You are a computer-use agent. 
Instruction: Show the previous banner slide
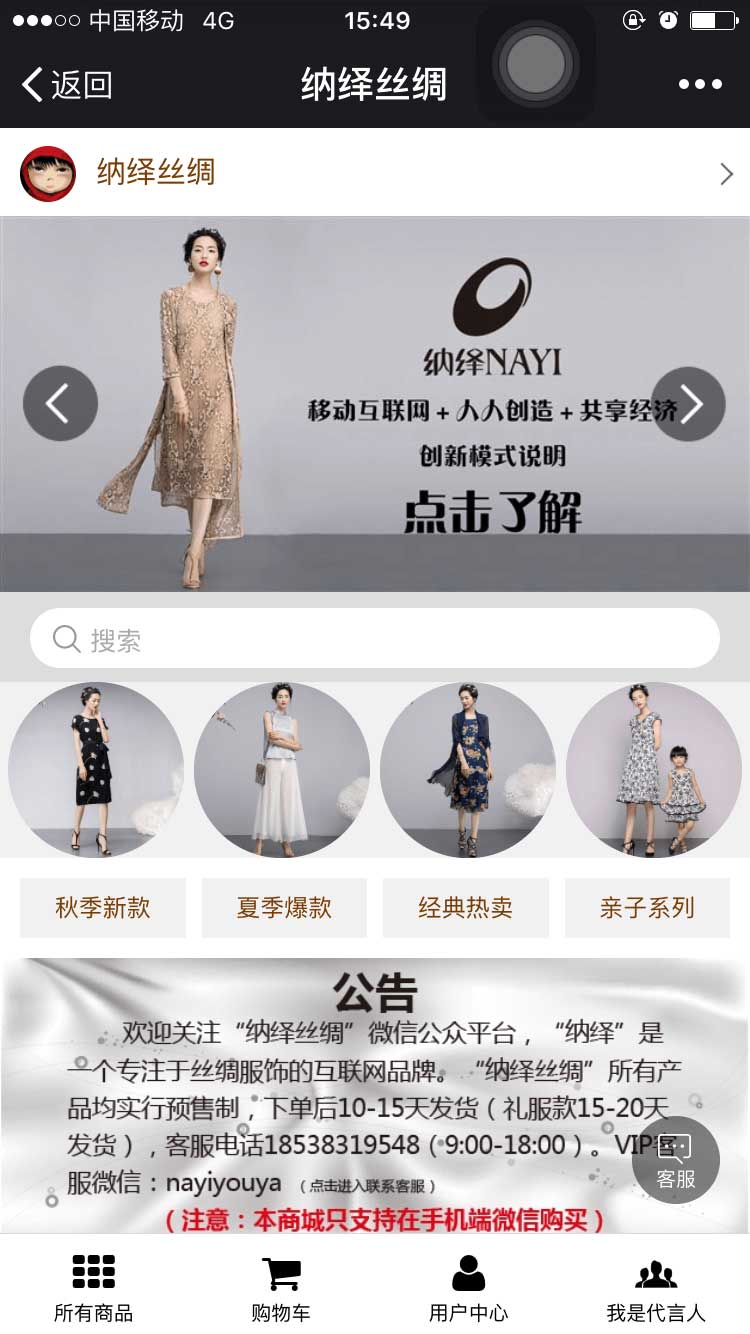pyautogui.click(x=60, y=404)
